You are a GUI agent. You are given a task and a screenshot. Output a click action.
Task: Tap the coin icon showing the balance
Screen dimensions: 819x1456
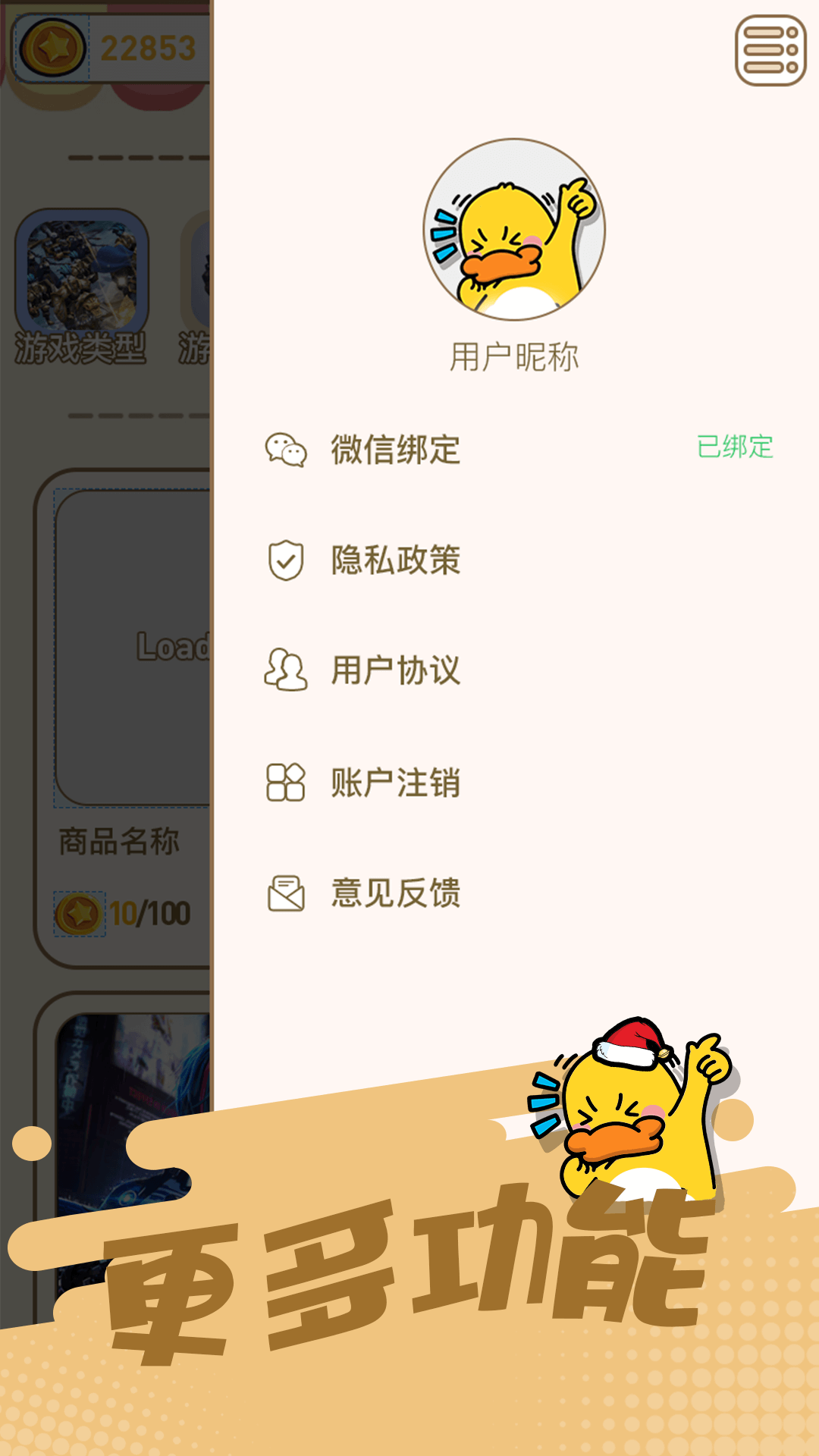(52, 45)
